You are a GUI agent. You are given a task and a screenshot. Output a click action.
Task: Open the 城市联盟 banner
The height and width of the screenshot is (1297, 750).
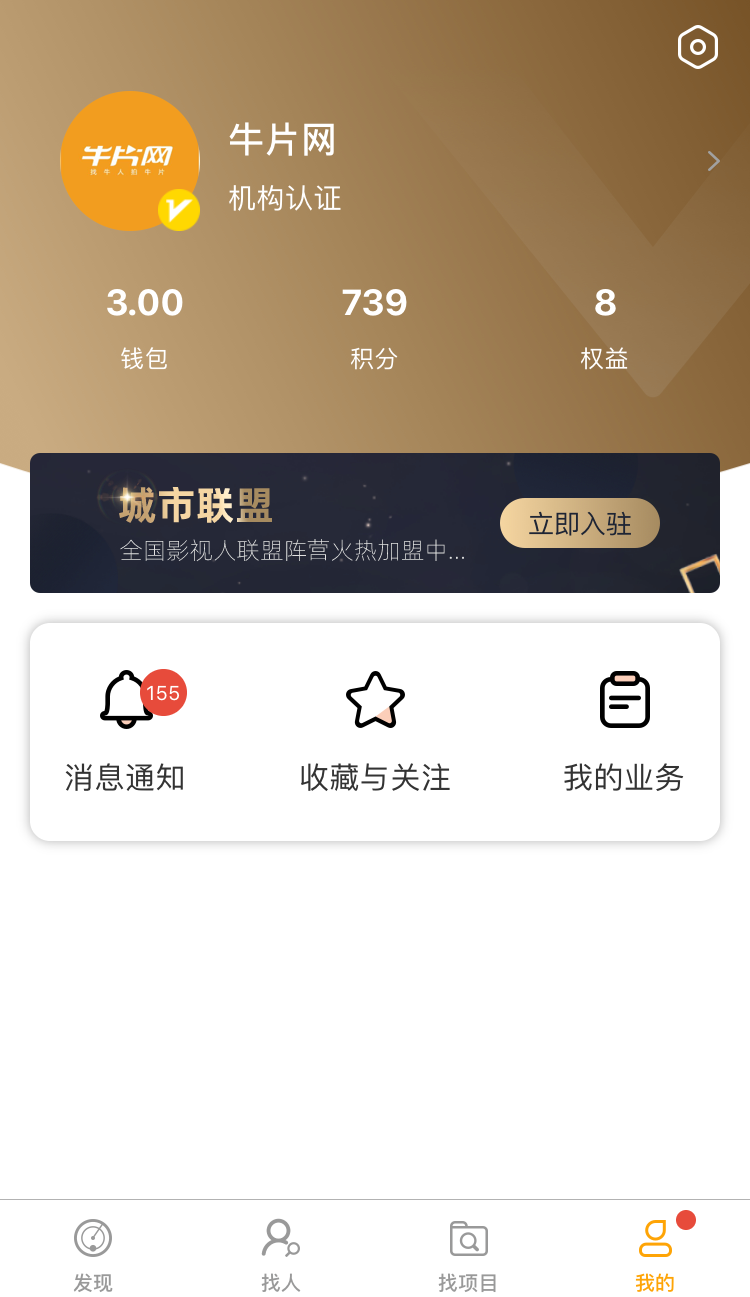pyautogui.click(x=290, y=523)
